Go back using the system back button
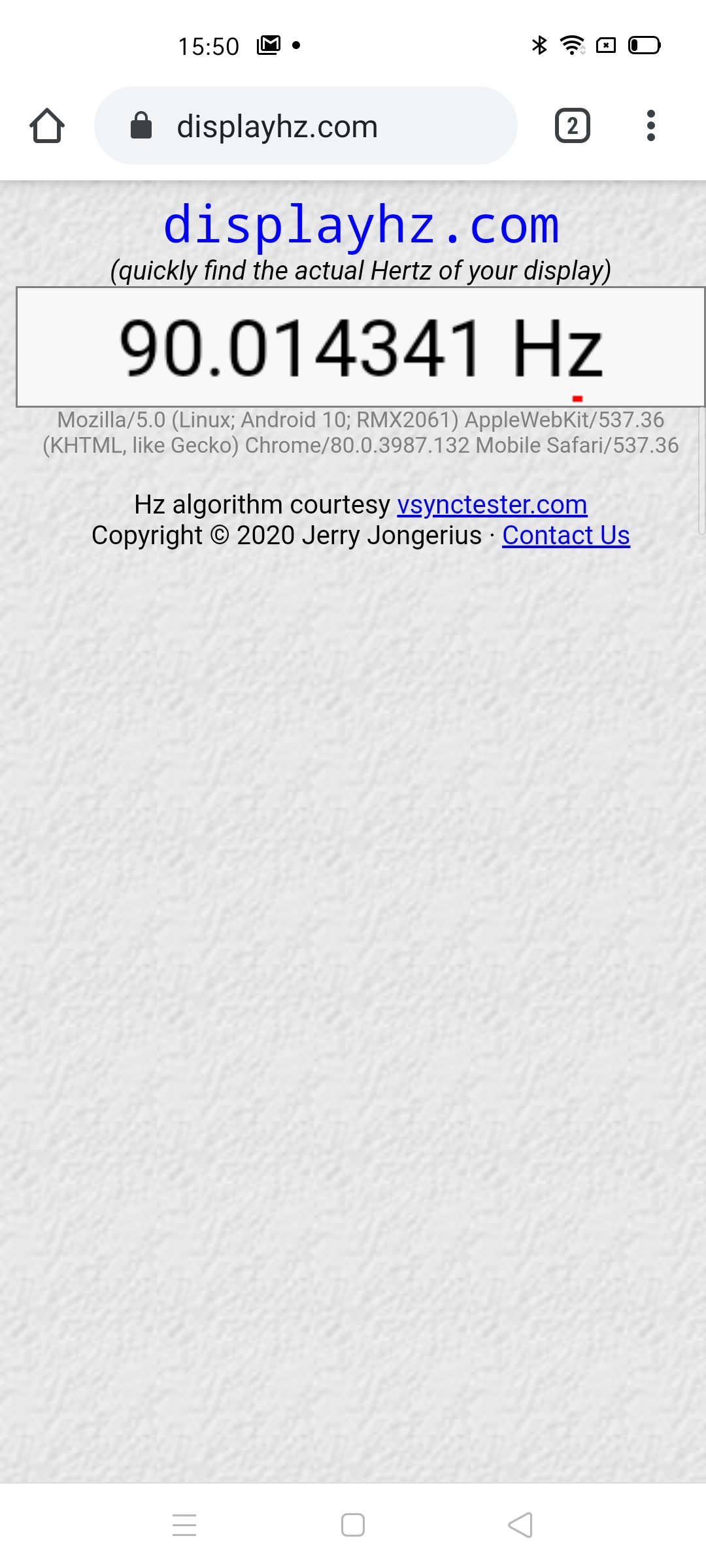 pyautogui.click(x=520, y=1526)
